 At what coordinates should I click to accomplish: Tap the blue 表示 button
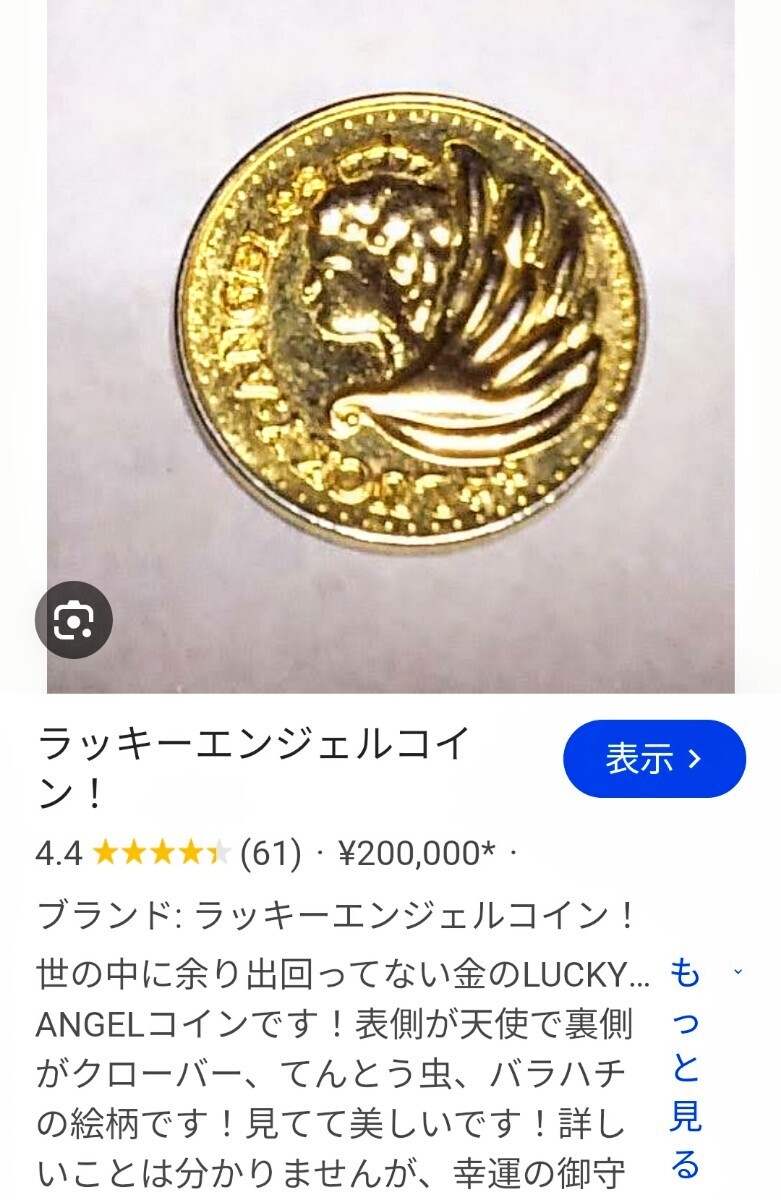(654, 759)
